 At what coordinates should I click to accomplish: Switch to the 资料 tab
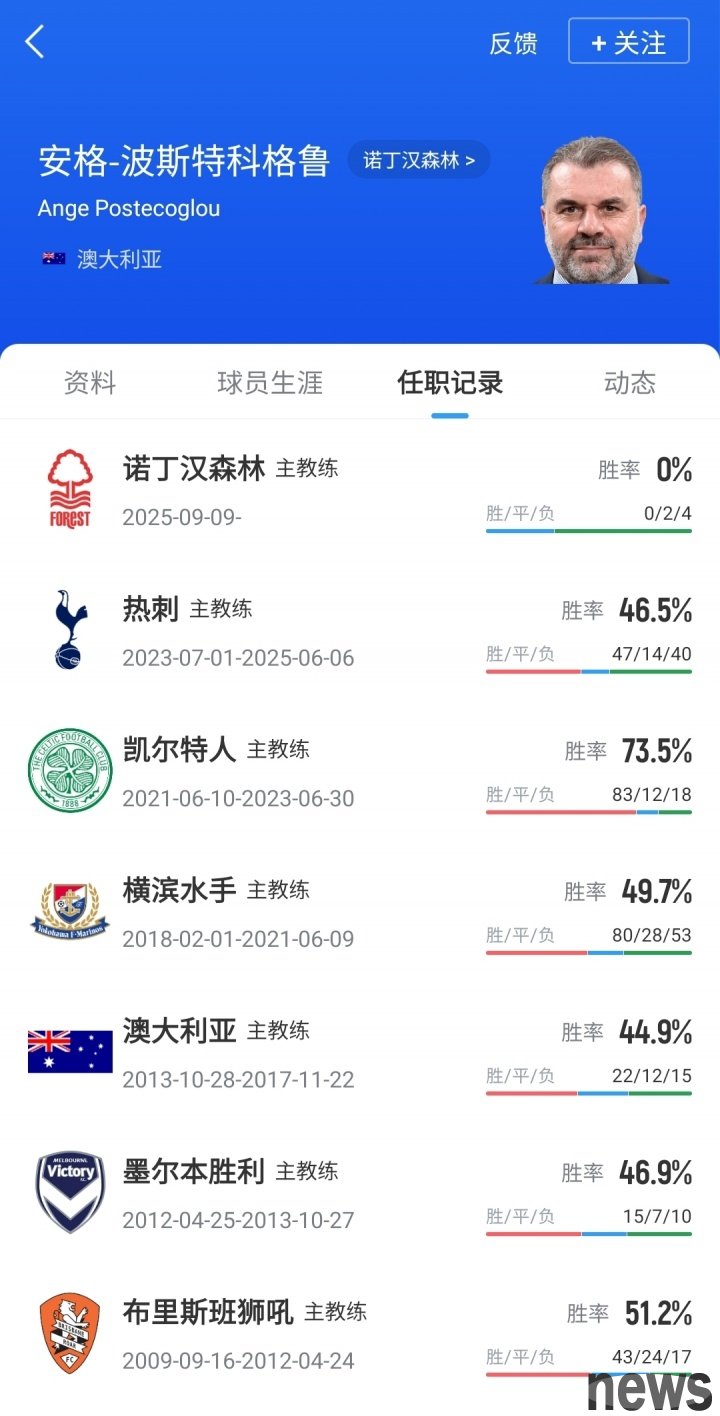[x=90, y=382]
